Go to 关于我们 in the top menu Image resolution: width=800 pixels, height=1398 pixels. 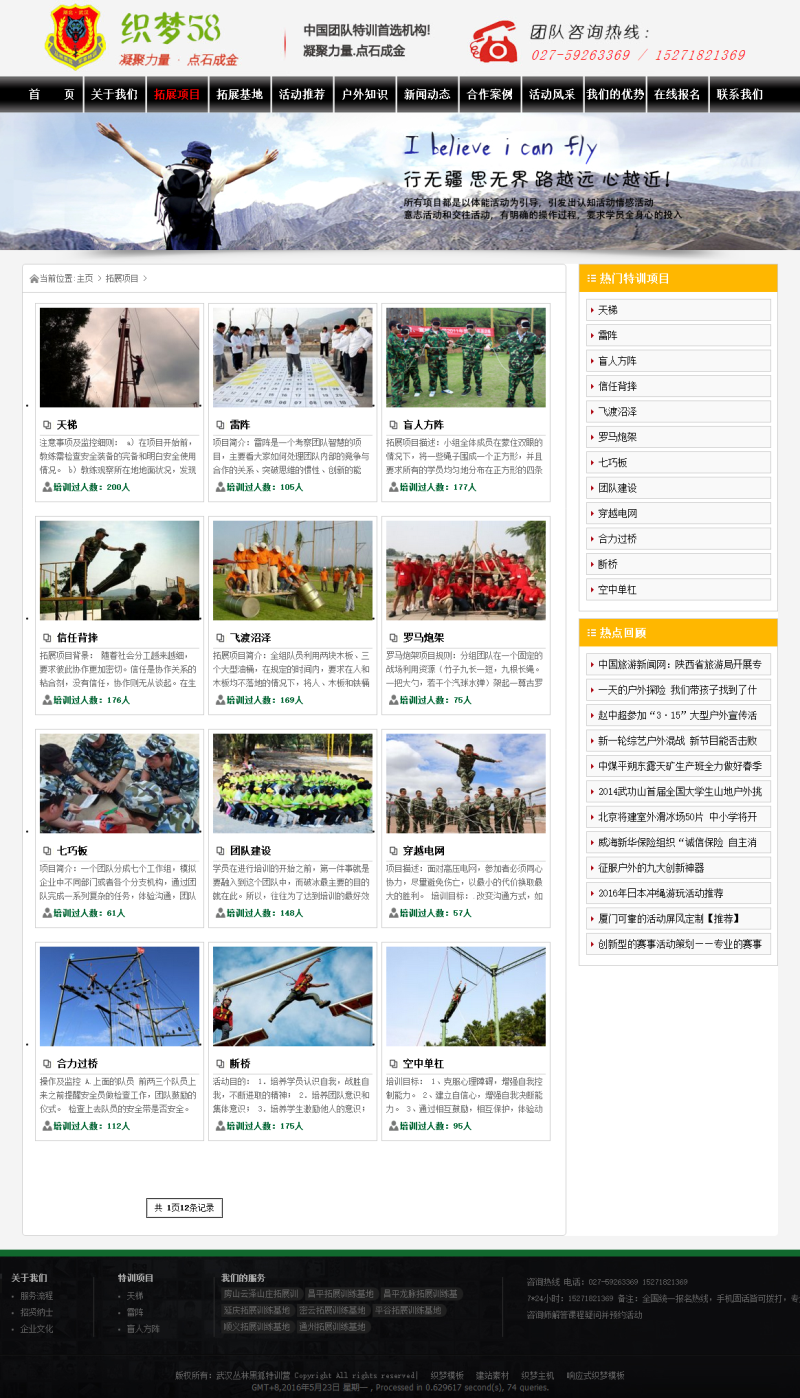pyautogui.click(x=114, y=94)
